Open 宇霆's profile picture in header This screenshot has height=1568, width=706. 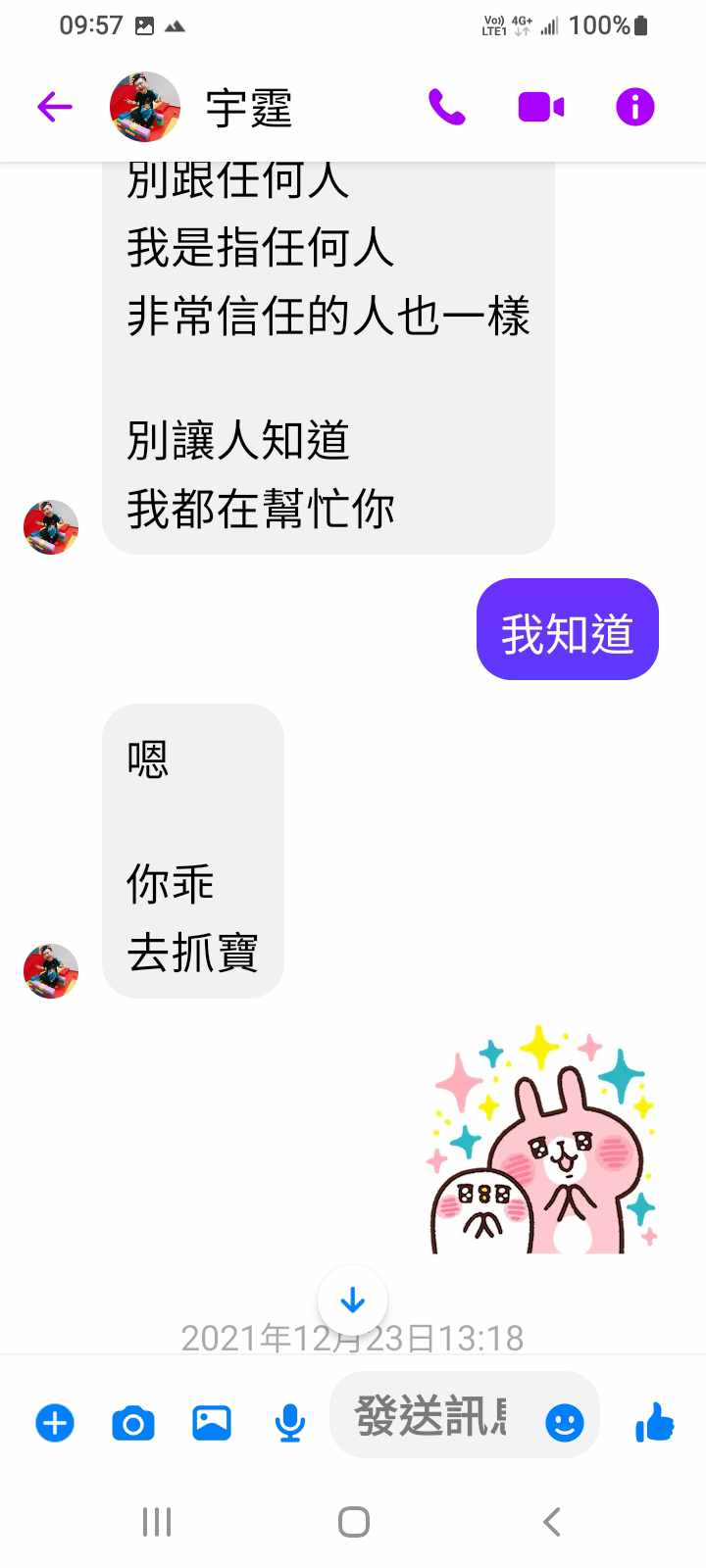tap(145, 107)
